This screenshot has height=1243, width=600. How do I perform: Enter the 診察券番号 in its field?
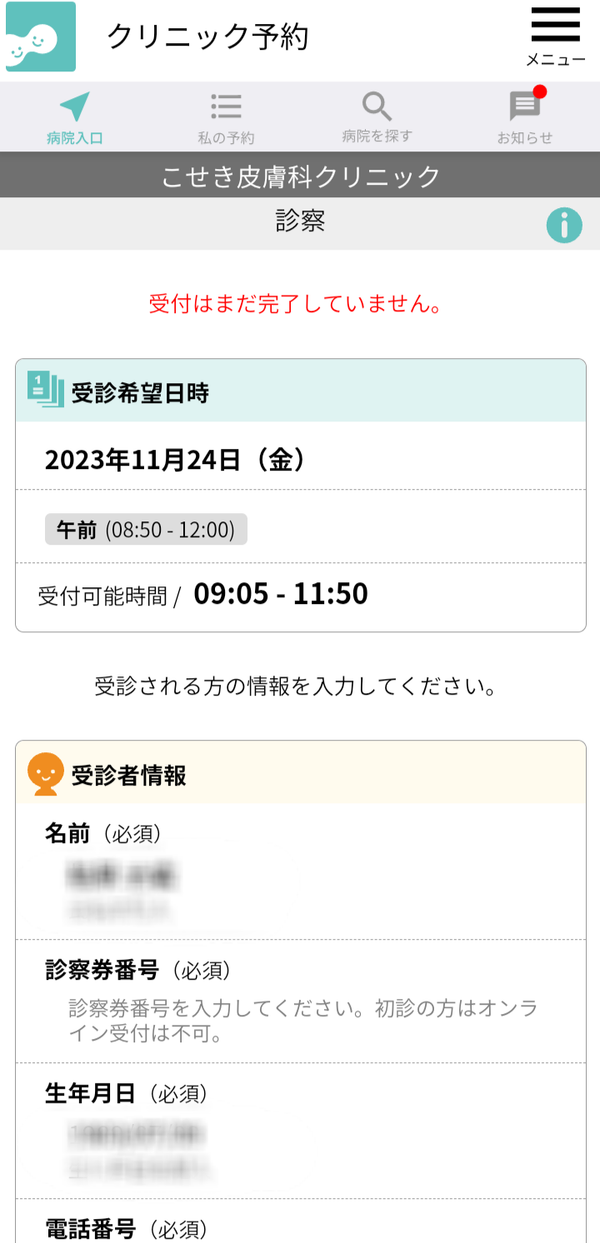[300, 1019]
